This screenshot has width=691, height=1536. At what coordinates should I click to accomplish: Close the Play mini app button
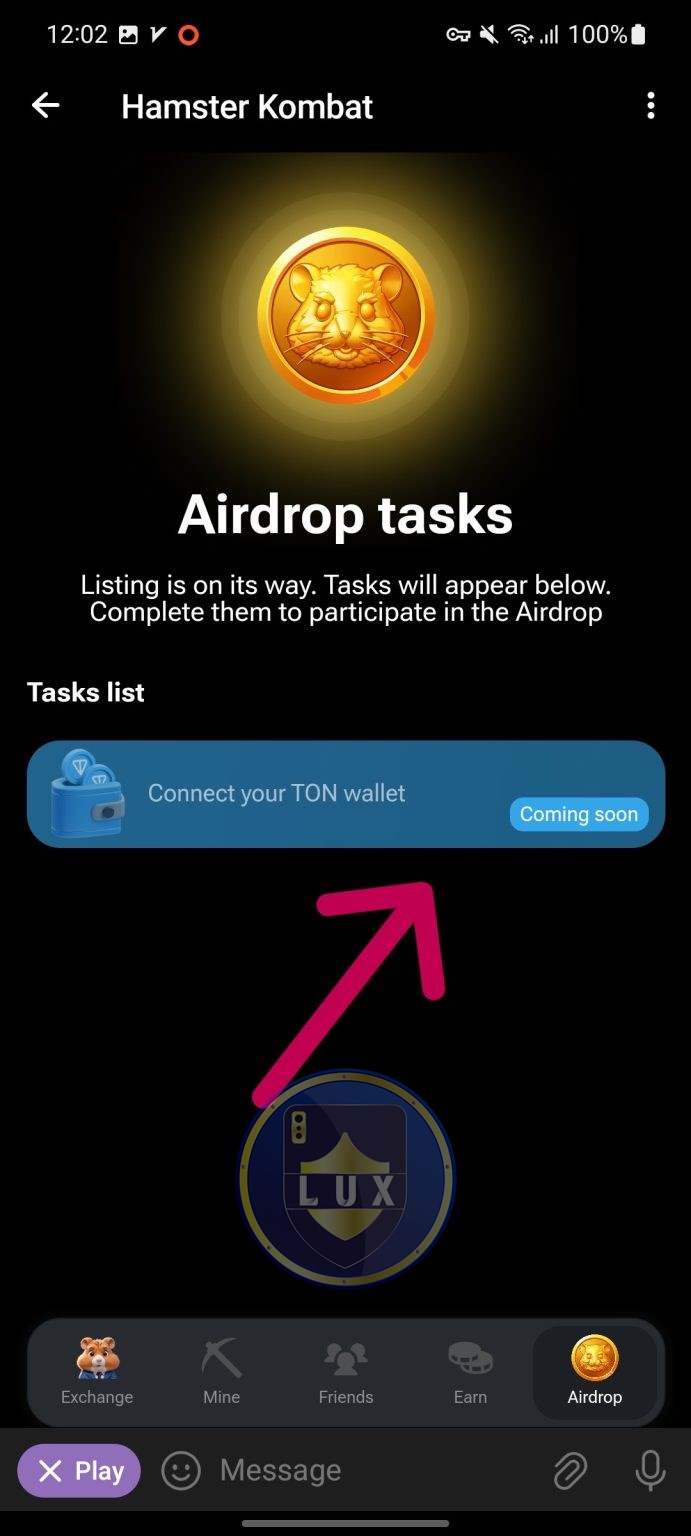click(79, 1471)
